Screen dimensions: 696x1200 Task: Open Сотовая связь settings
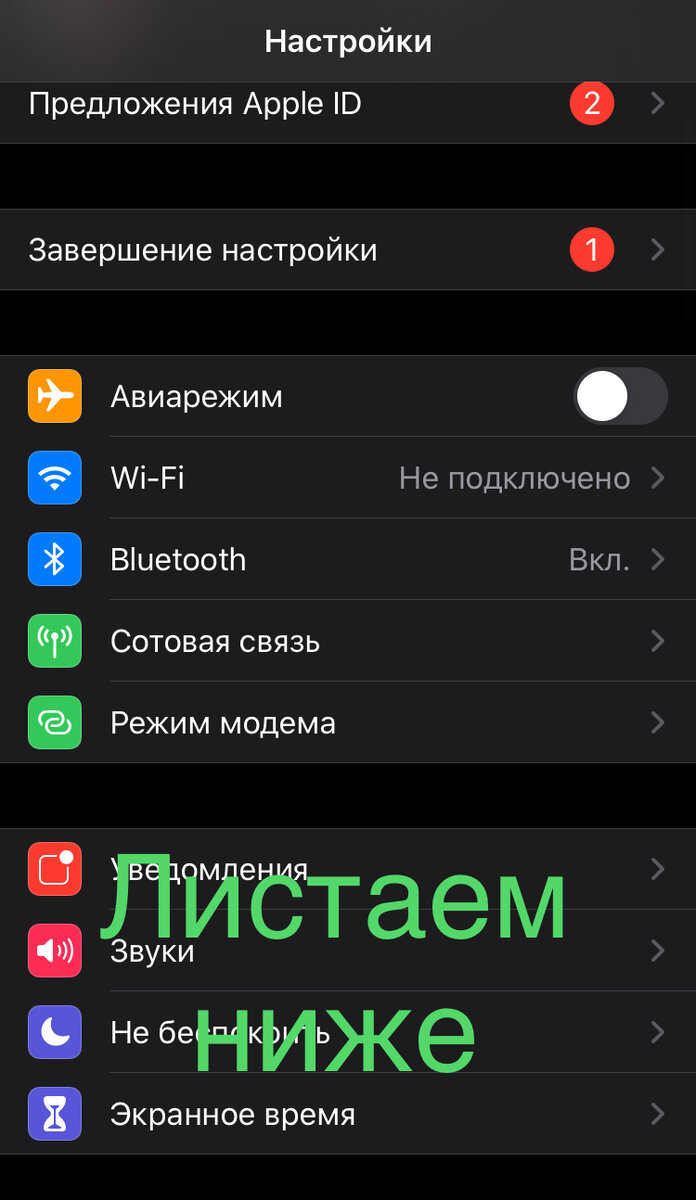click(x=348, y=641)
